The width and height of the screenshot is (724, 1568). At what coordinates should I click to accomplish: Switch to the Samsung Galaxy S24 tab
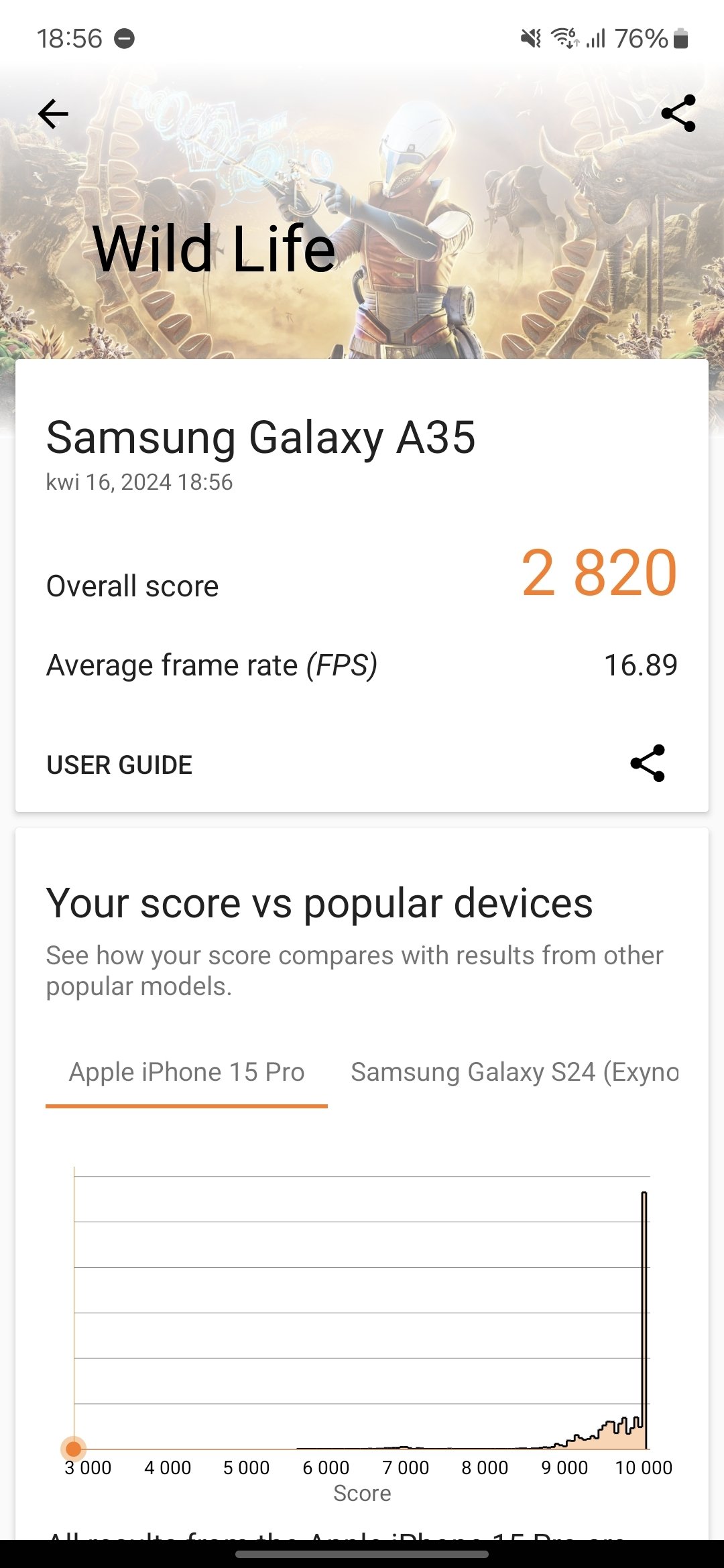click(x=515, y=1072)
